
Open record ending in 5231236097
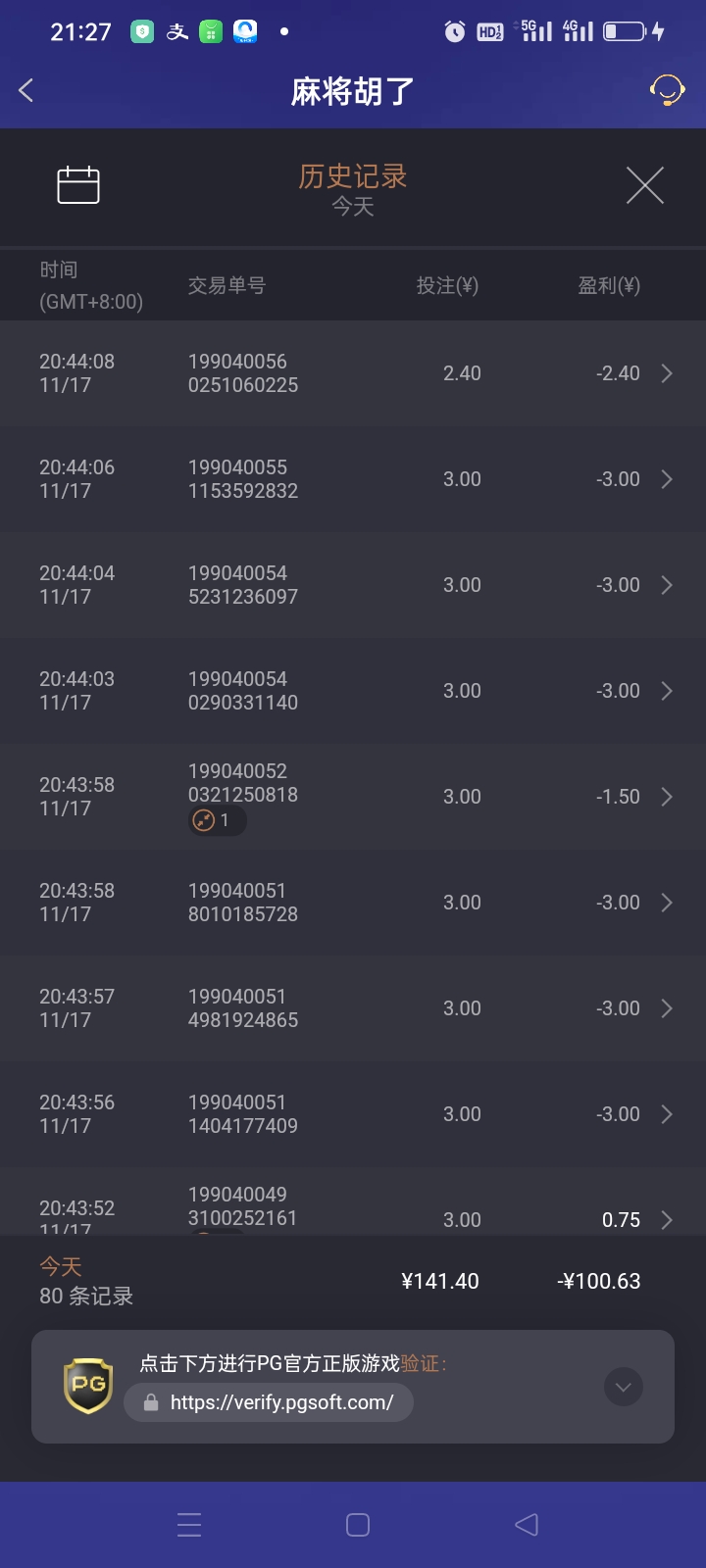pos(353,585)
